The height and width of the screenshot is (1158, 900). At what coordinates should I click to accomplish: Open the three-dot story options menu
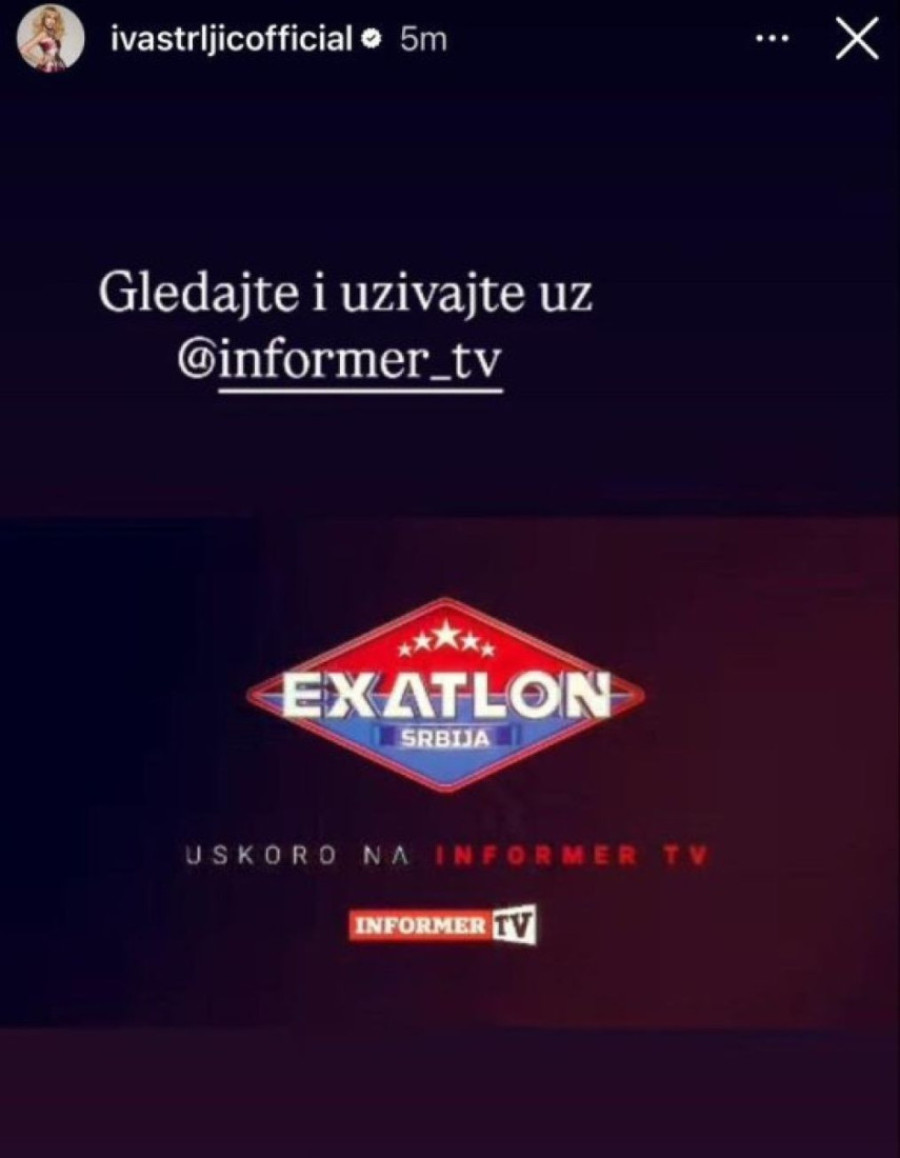click(x=770, y=39)
